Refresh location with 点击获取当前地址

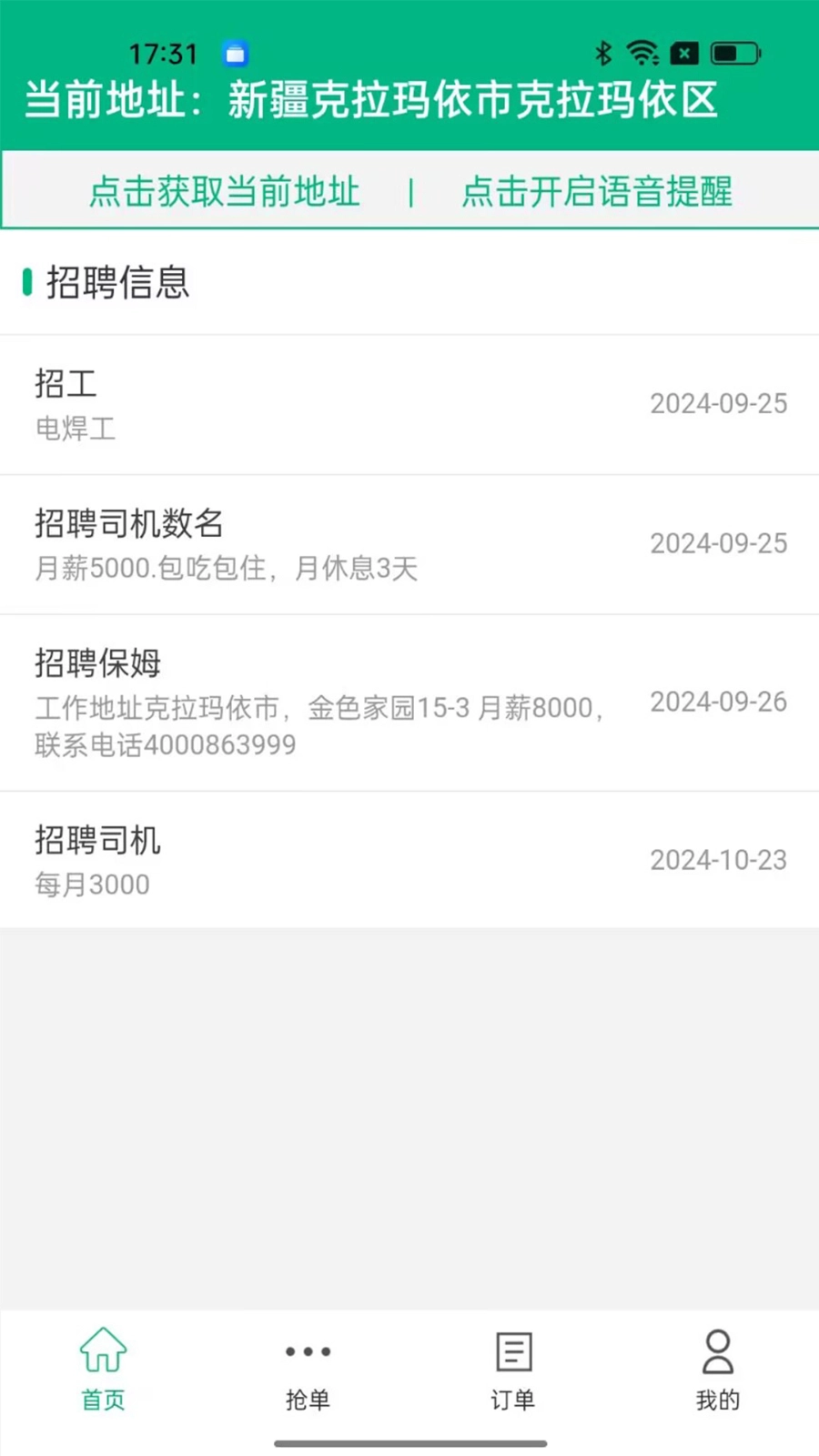pos(224,192)
